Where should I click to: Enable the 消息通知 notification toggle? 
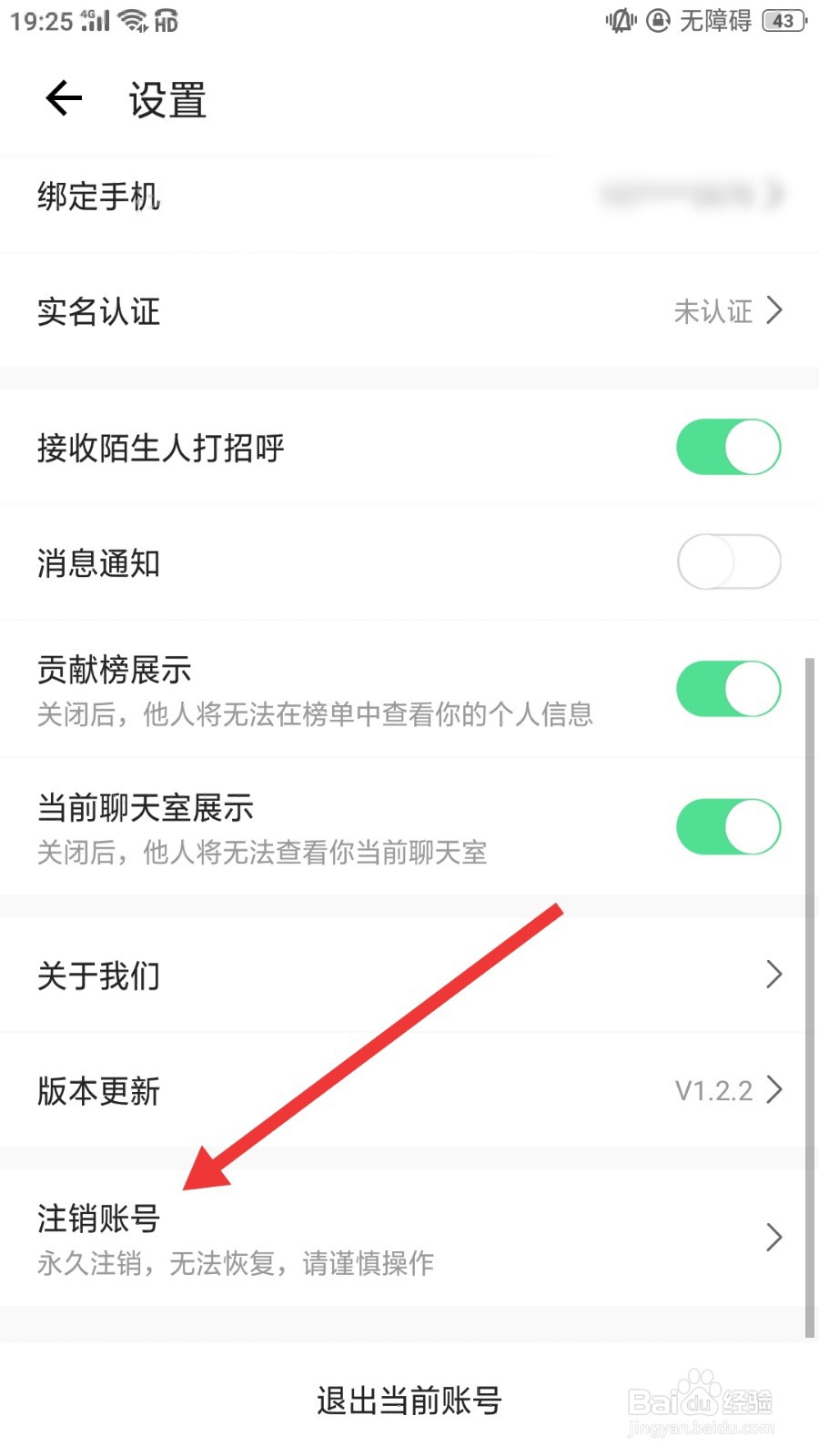pyautogui.click(x=728, y=562)
